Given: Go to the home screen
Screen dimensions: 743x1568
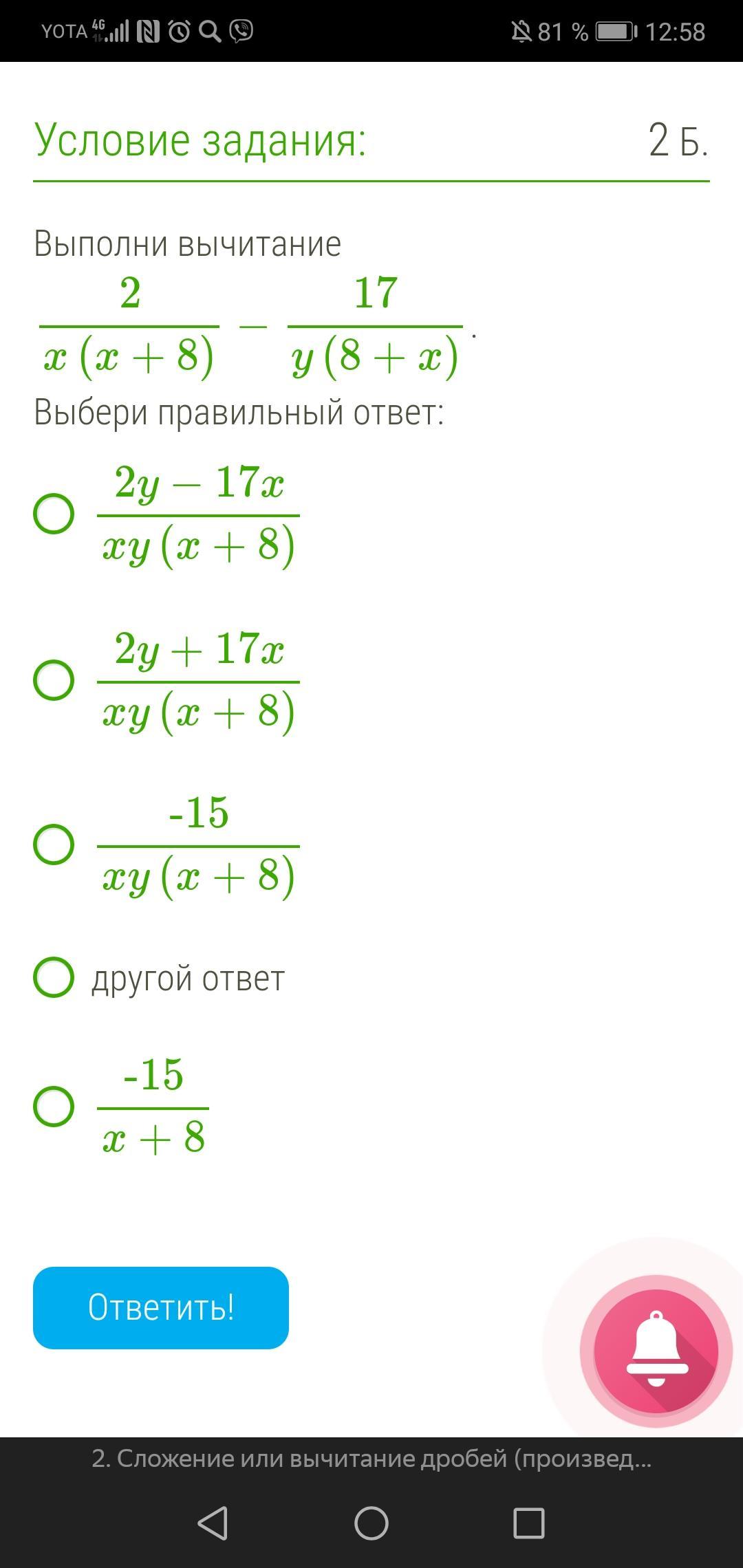Looking at the screenshot, I should pyautogui.click(x=371, y=1523).
